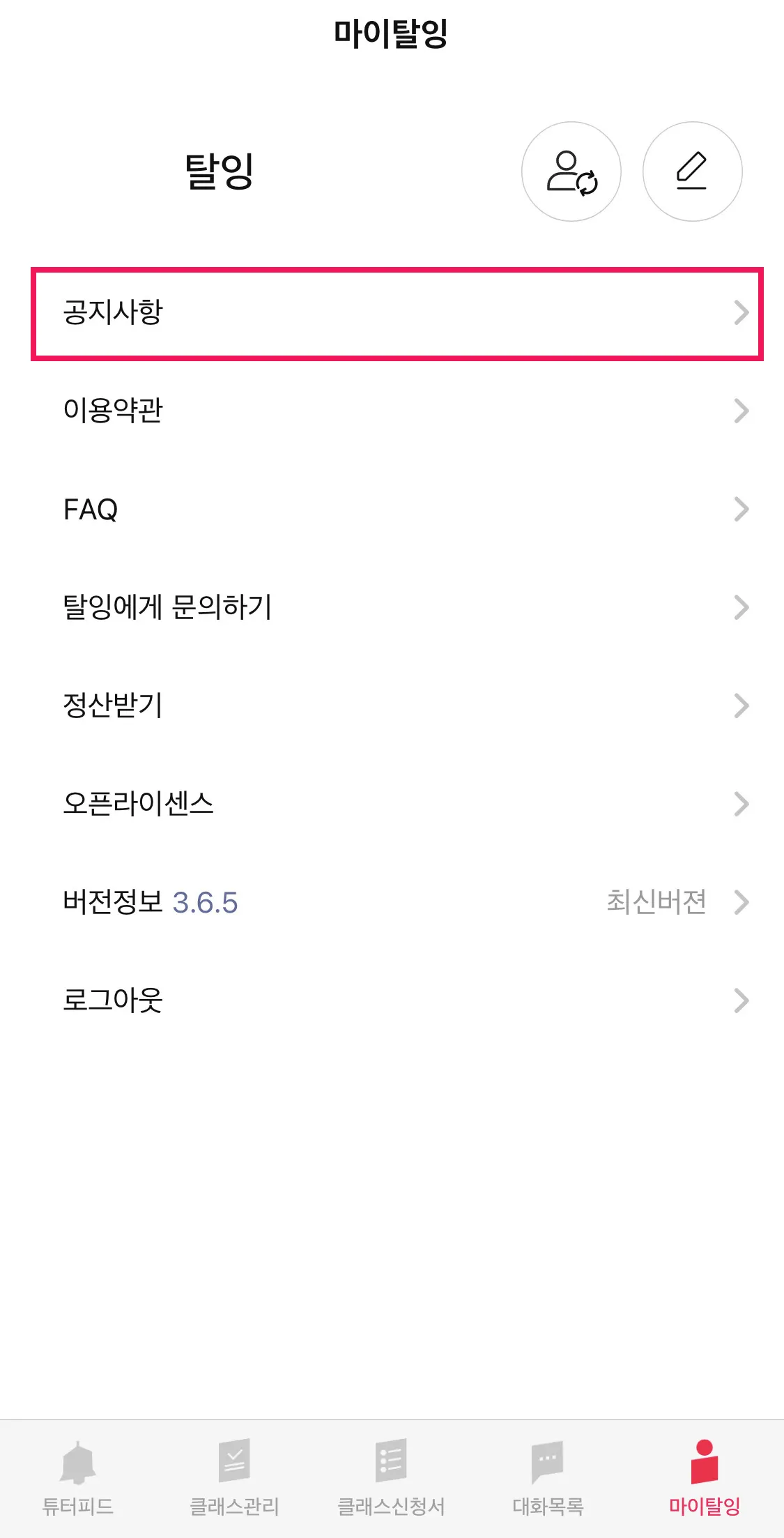
Task: Open 이용약관 terms of use
Action: [x=397, y=411]
